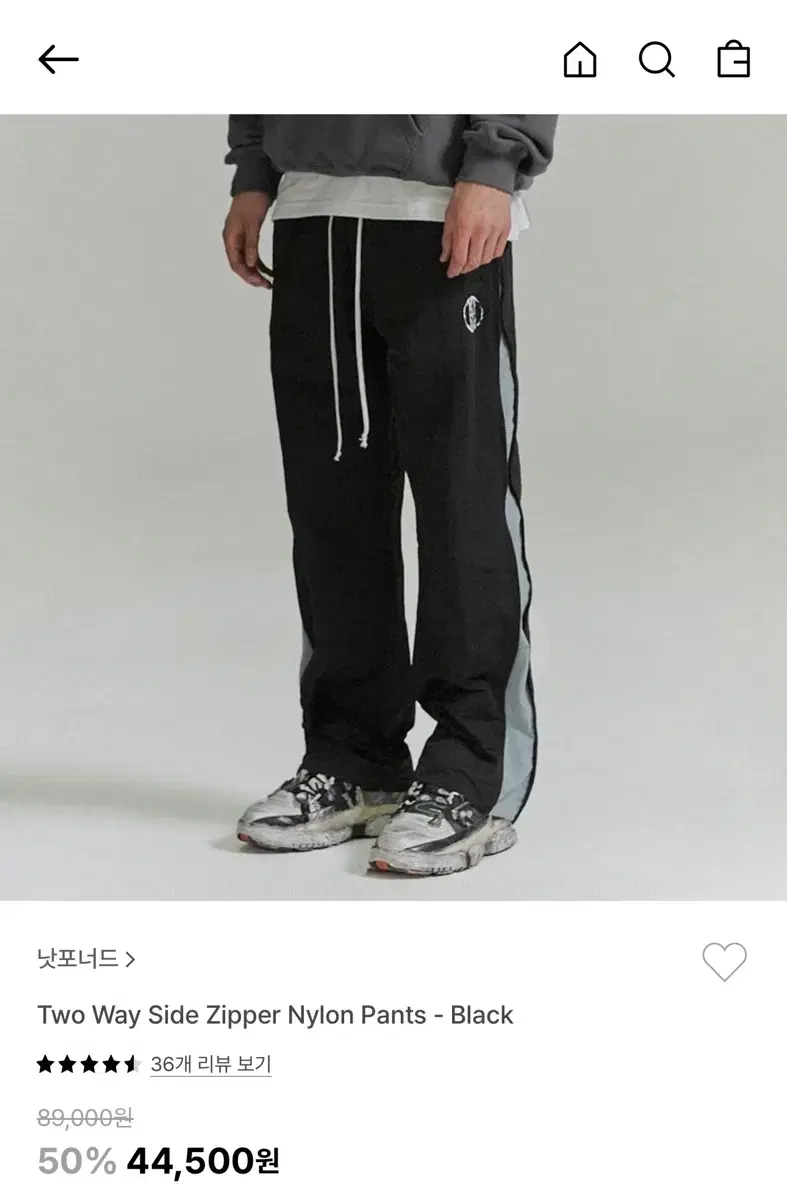Image resolution: width=787 pixels, height=1200 pixels.
Task: Tap the back arrow icon
Action: [x=59, y=59]
